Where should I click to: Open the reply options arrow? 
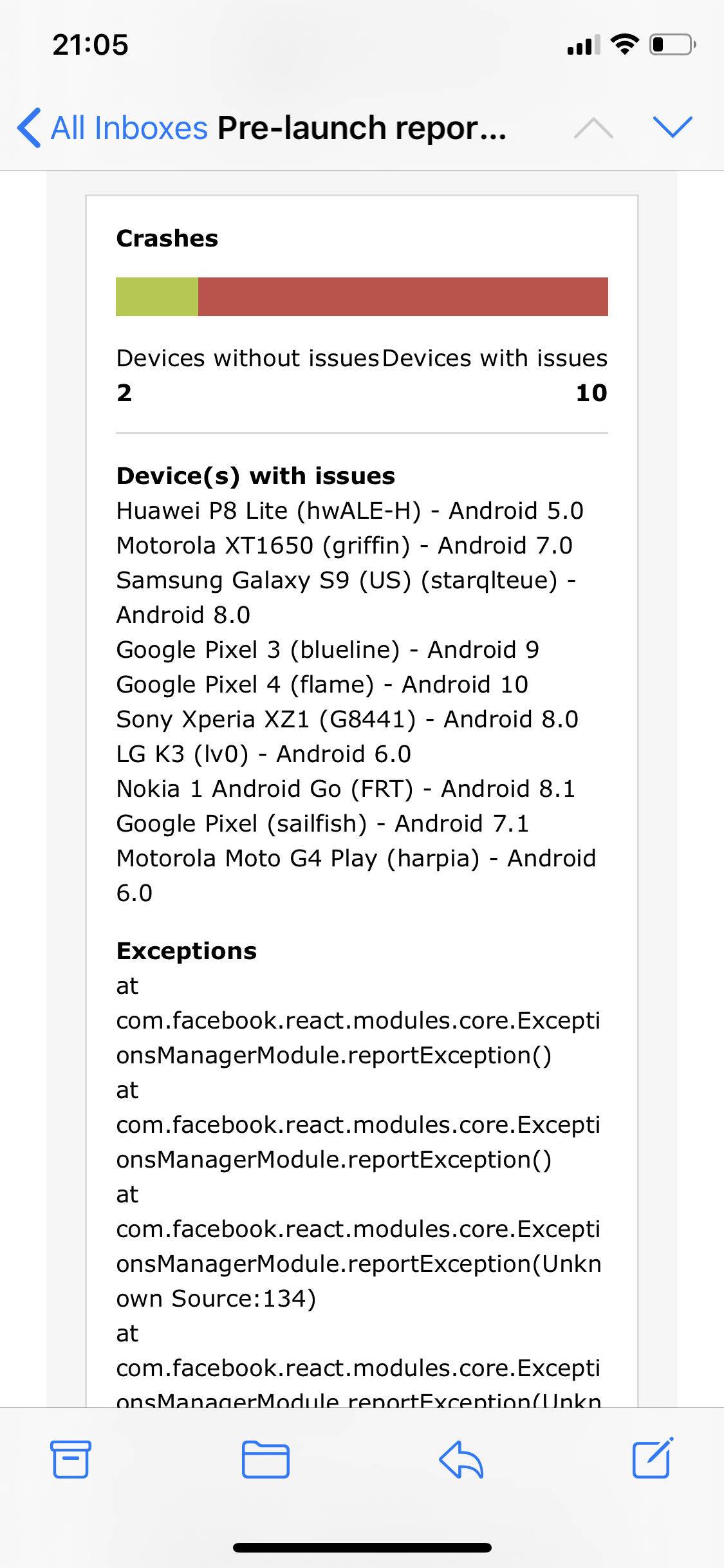coord(461,1459)
